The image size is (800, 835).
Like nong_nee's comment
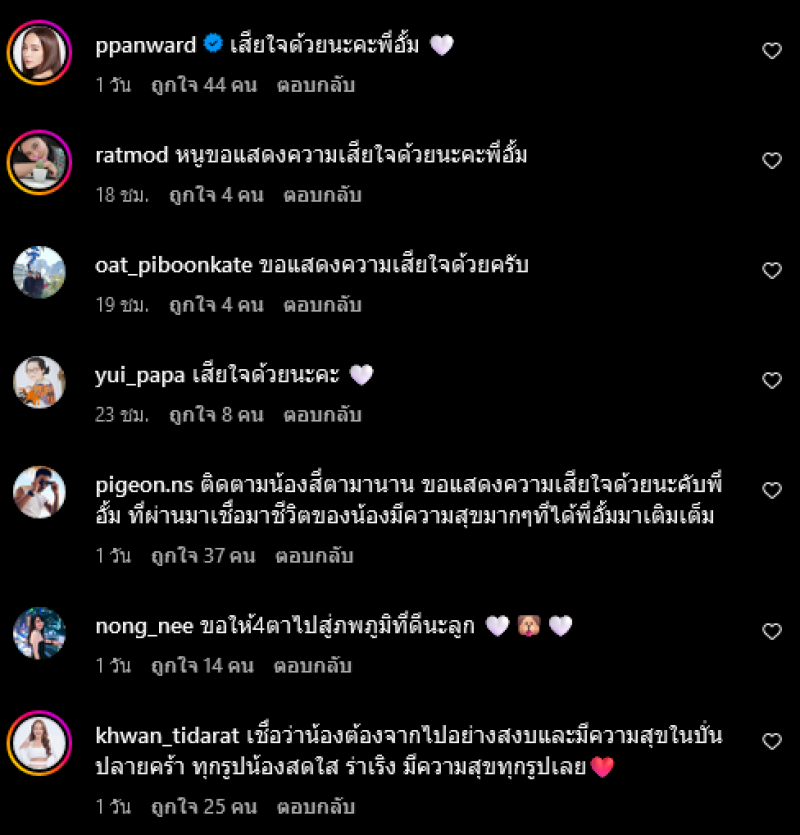(771, 632)
